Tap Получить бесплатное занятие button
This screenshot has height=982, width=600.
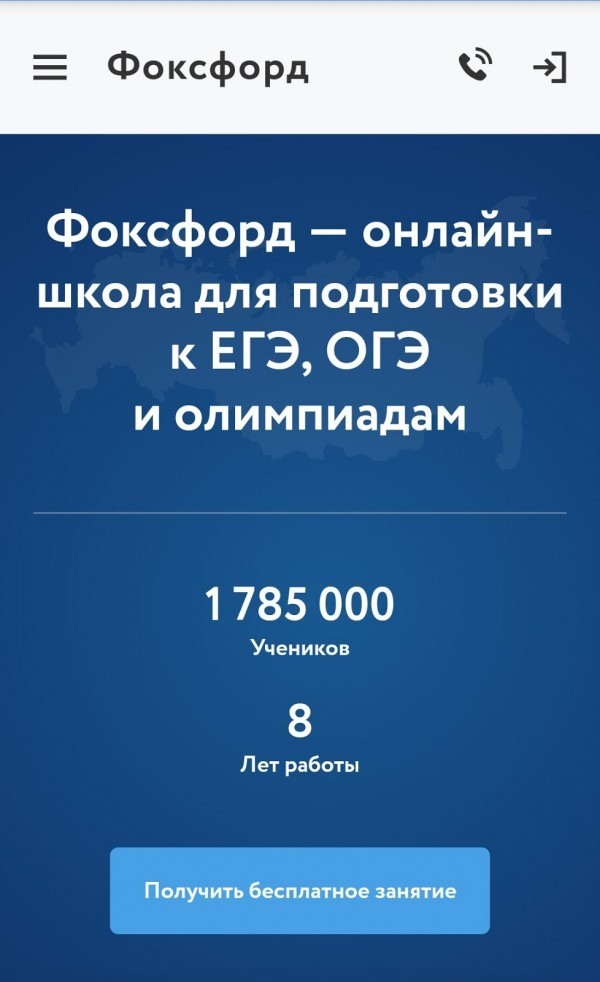coord(300,890)
